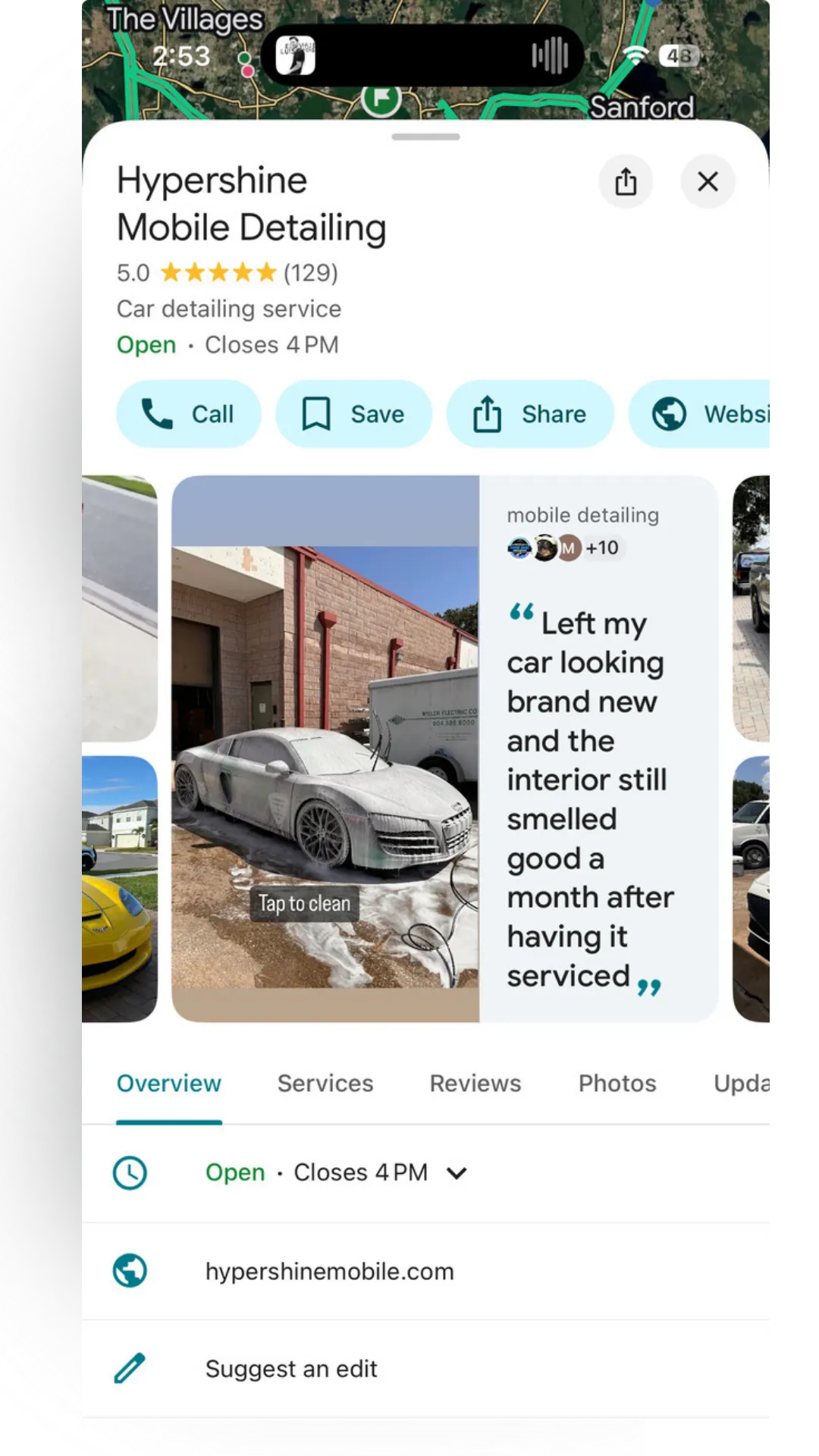819x1456 pixels.
Task: Select the Overview tab
Action: pos(169,1083)
